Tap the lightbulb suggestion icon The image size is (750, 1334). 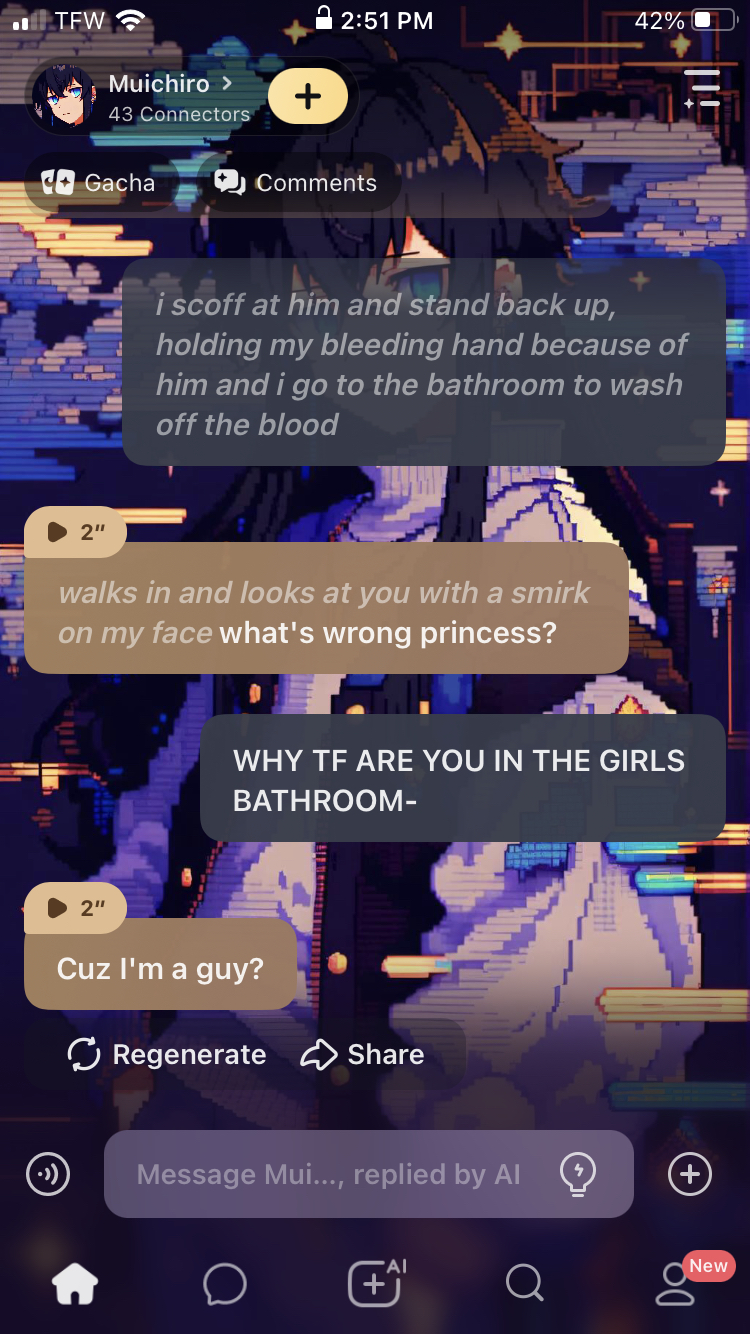pyautogui.click(x=578, y=1174)
